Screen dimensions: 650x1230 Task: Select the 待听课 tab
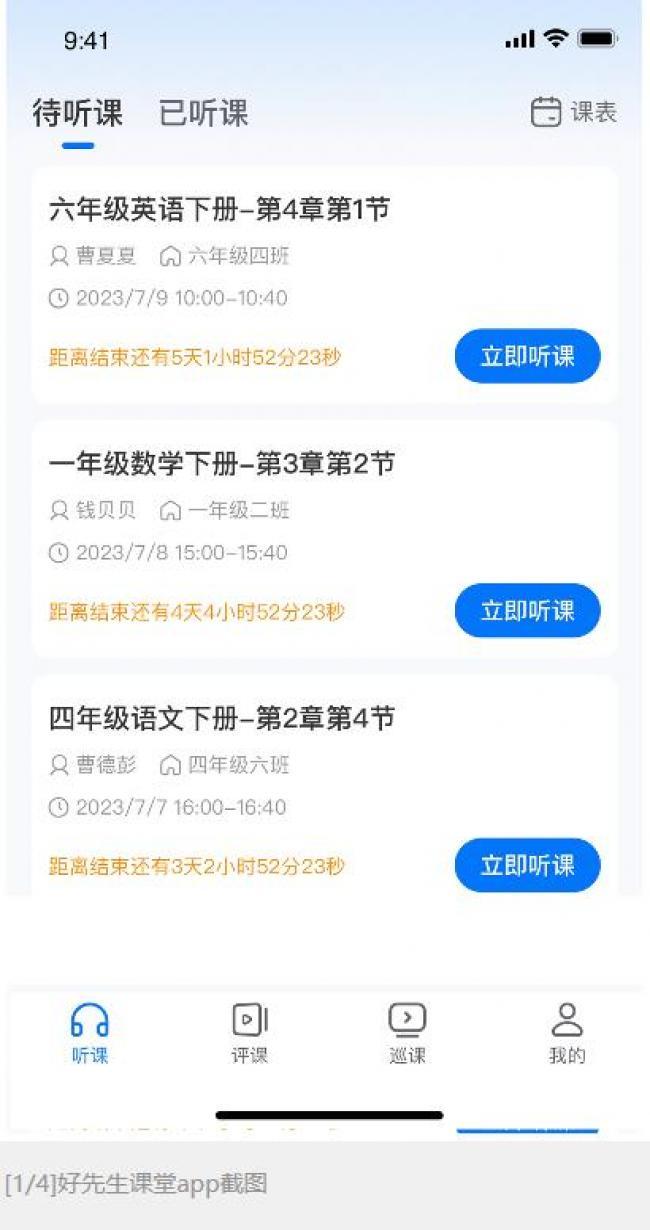pos(78,113)
